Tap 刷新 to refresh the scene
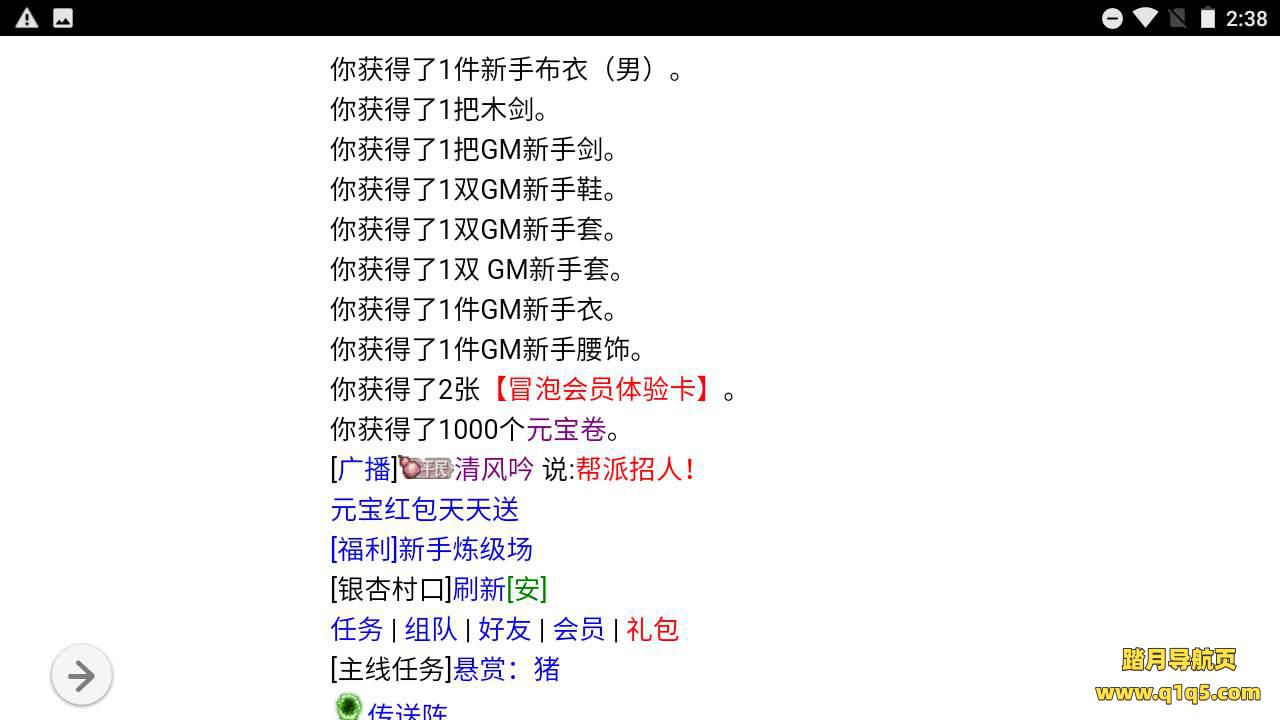This screenshot has width=1280, height=720. pyautogui.click(x=479, y=589)
